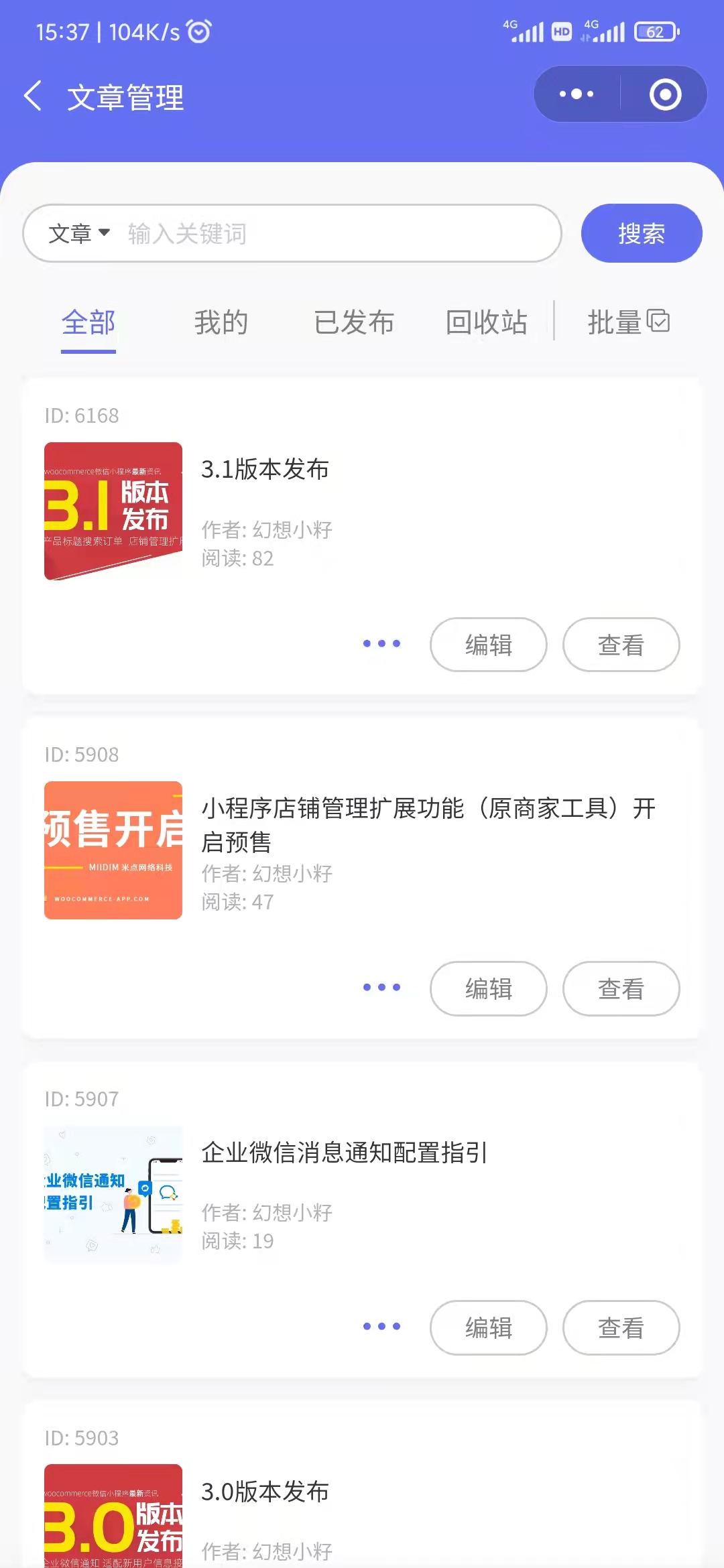724x1568 pixels.
Task: Tap the 搜索 button
Action: tap(642, 233)
